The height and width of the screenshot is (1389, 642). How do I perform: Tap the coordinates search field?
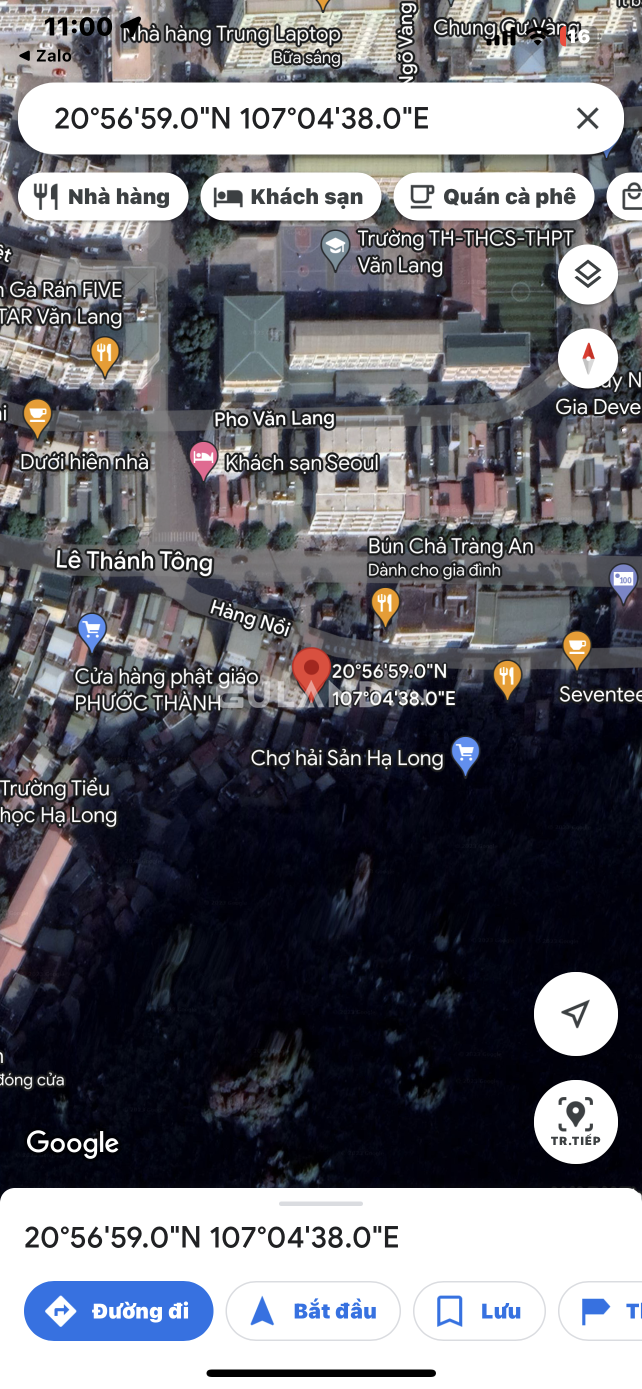[290, 119]
